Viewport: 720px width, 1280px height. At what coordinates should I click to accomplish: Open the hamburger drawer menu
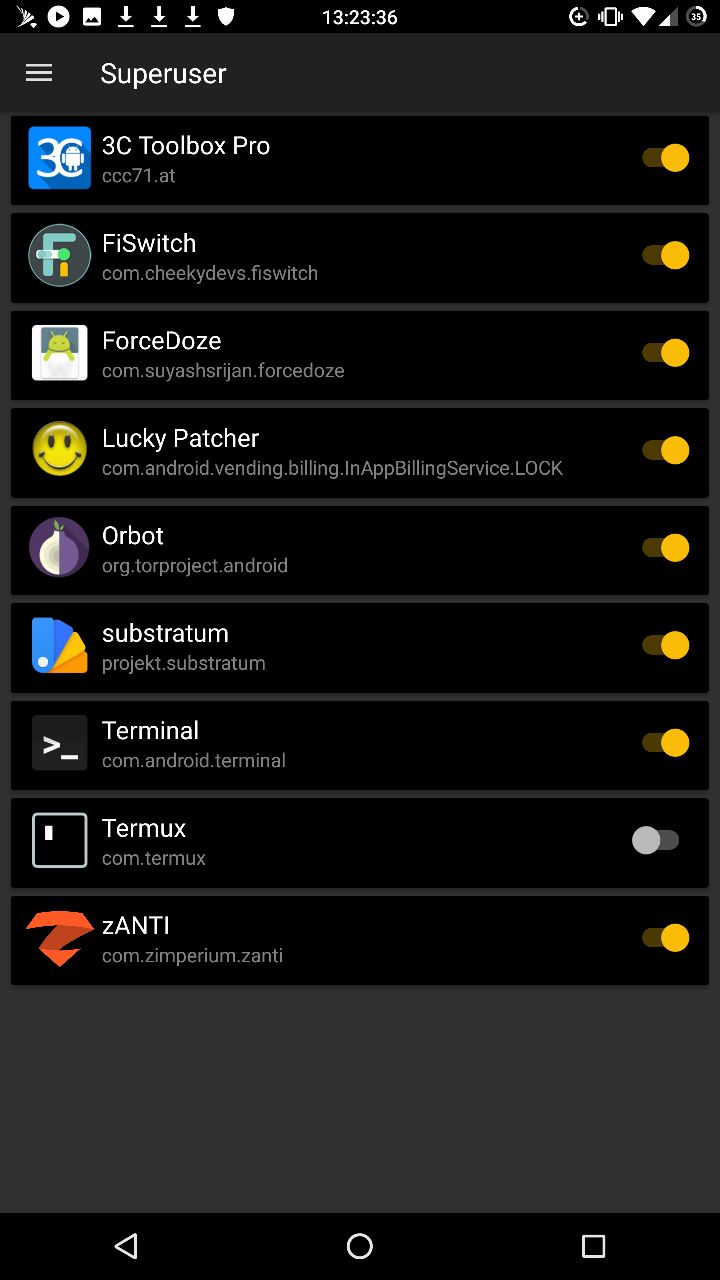(39, 73)
